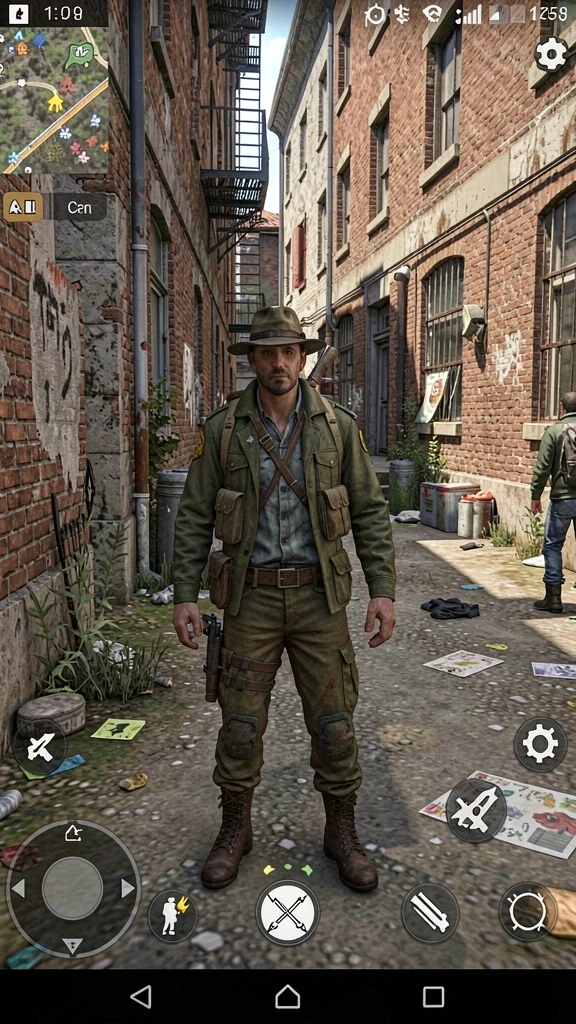Image resolution: width=576 pixels, height=1024 pixels.
Task: Open the gear button above the rocket
Action: (540, 744)
